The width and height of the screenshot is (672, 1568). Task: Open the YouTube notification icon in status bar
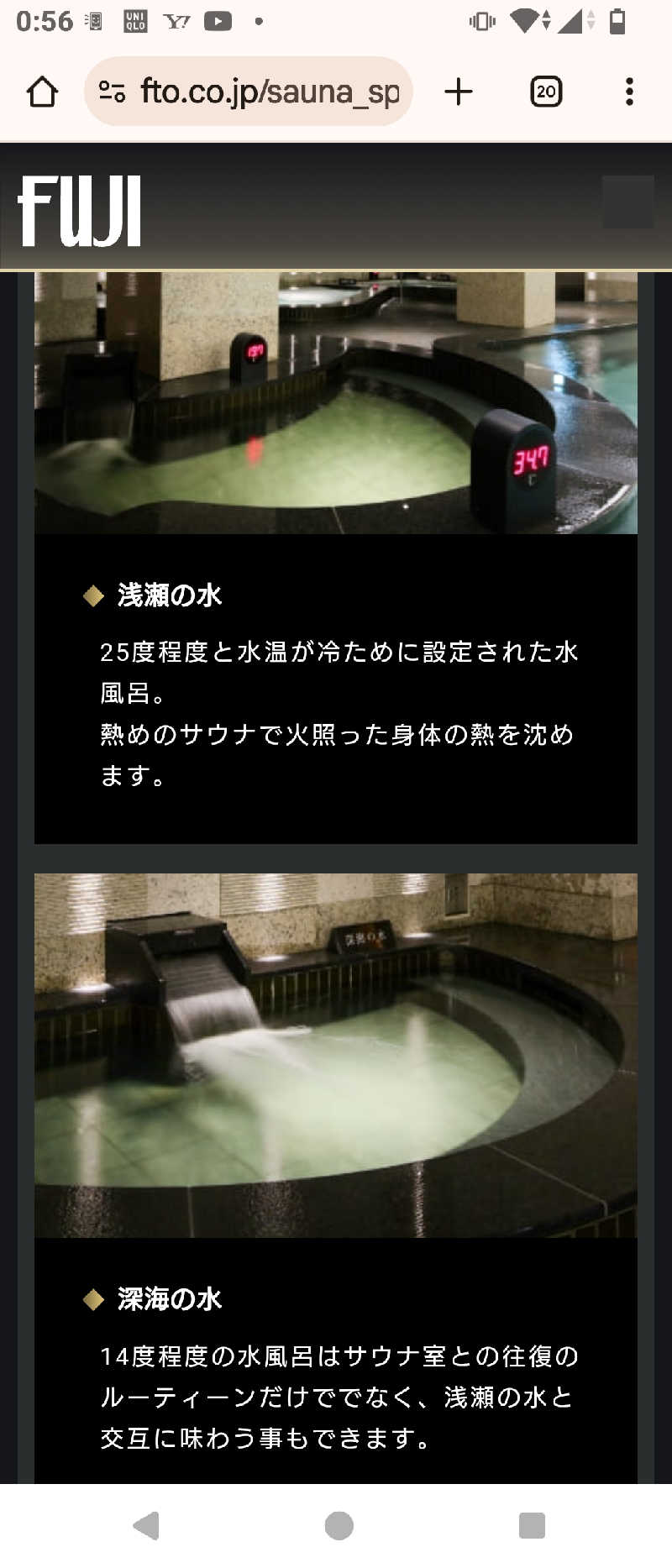[x=218, y=21]
